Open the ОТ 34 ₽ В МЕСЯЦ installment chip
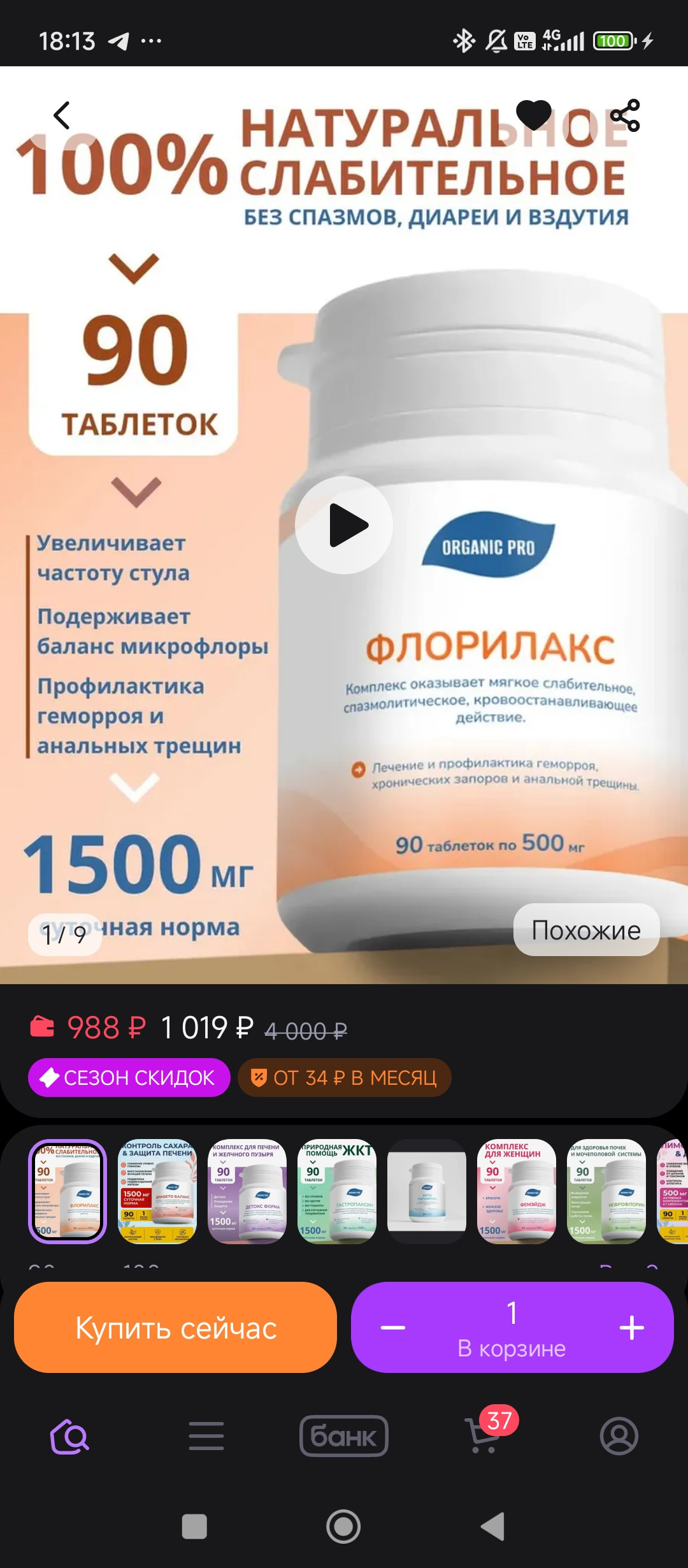The image size is (688, 1568). pos(344,1078)
